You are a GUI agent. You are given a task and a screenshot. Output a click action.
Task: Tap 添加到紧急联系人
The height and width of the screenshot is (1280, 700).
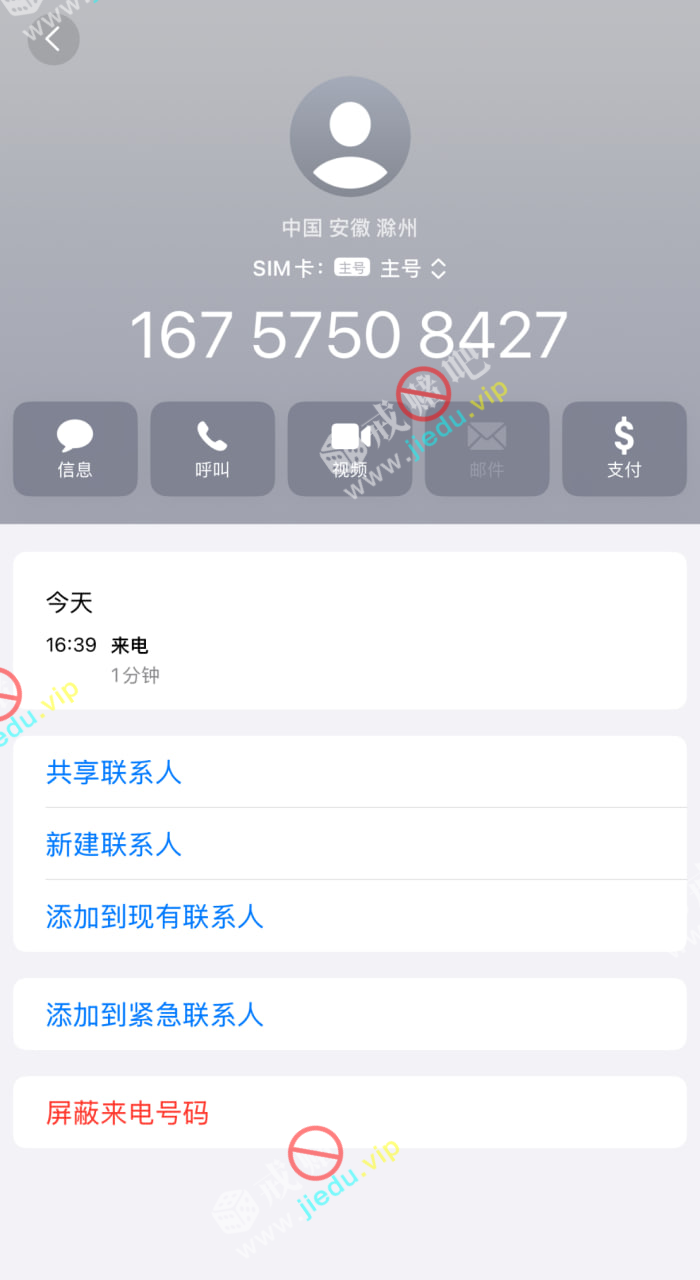pyautogui.click(x=155, y=1014)
